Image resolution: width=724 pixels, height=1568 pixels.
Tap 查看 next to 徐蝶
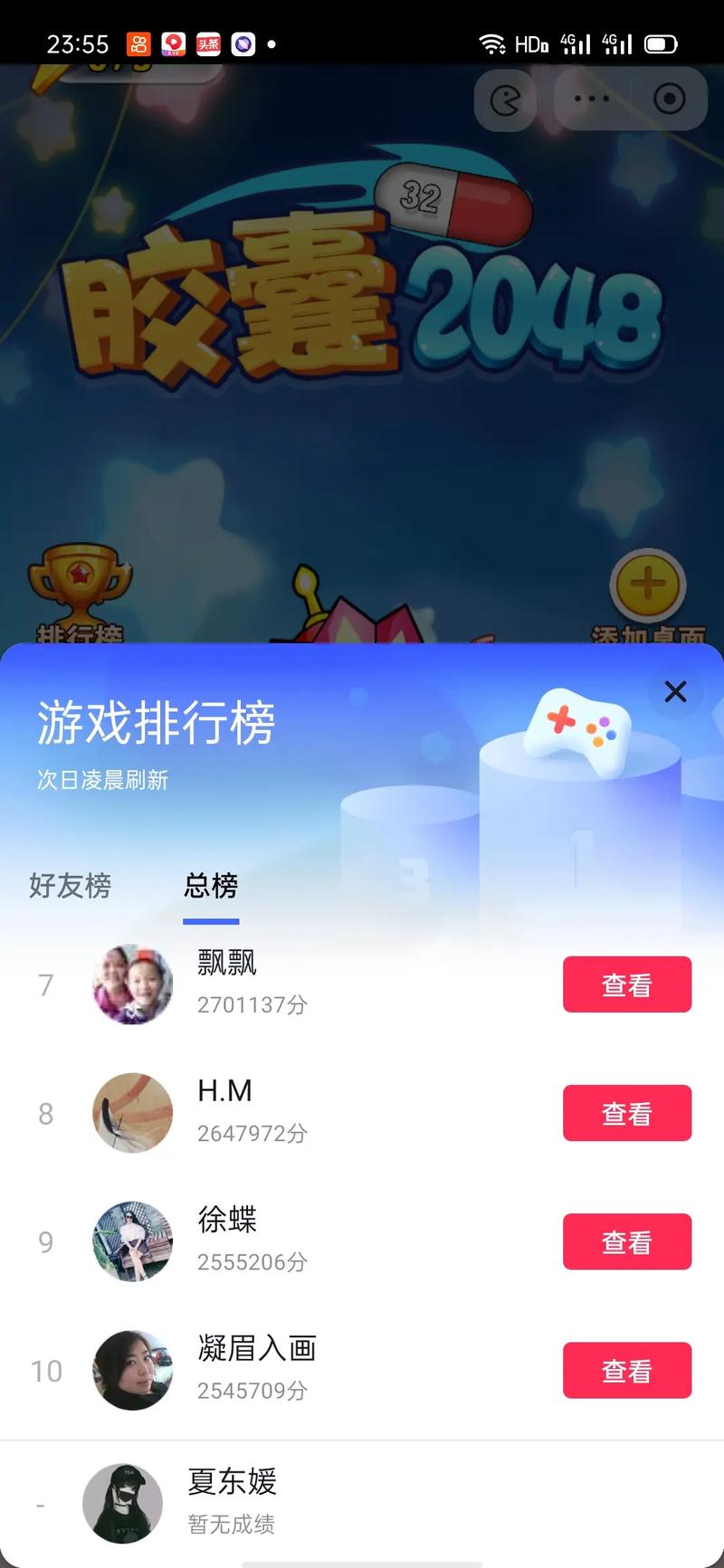click(626, 1241)
